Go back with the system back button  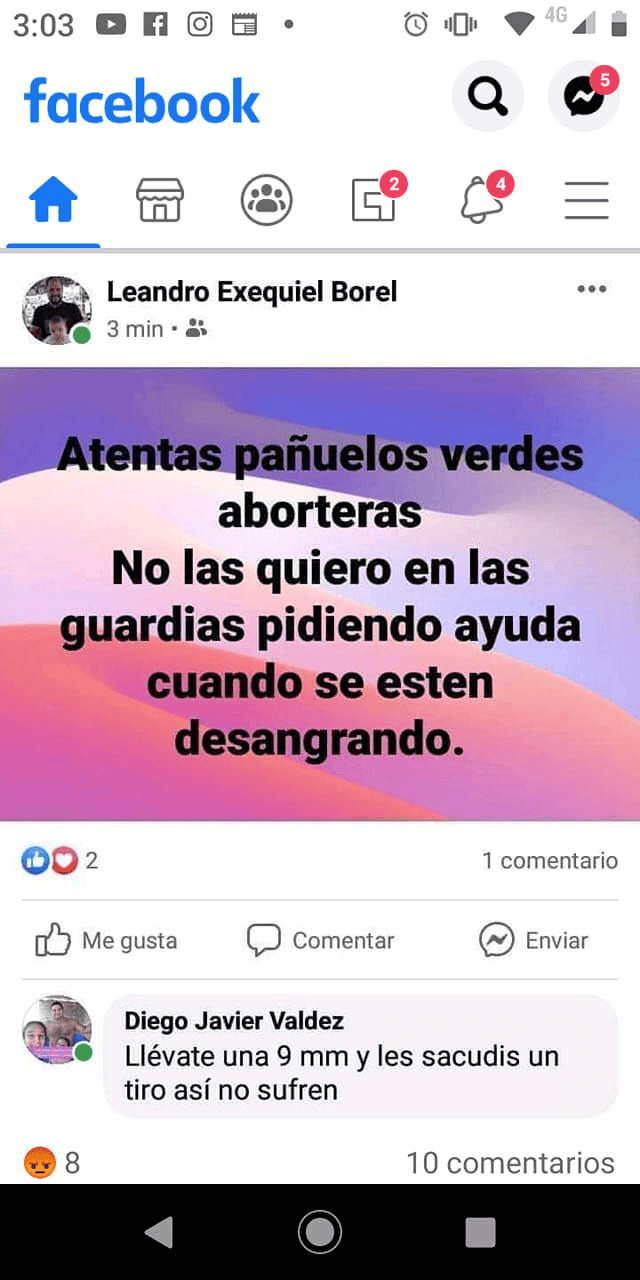click(159, 1232)
